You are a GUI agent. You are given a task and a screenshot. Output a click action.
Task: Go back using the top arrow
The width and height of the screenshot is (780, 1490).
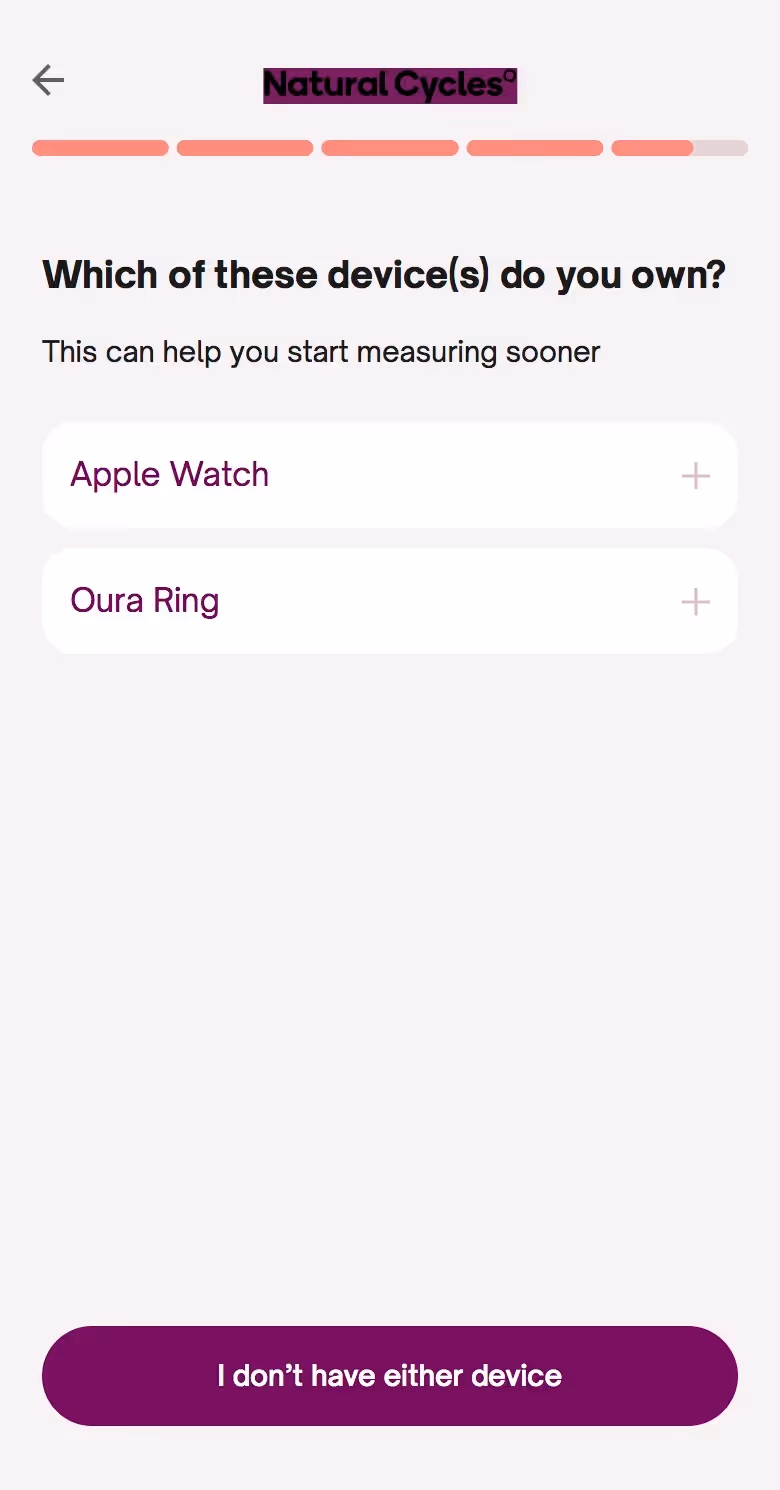[x=48, y=80]
